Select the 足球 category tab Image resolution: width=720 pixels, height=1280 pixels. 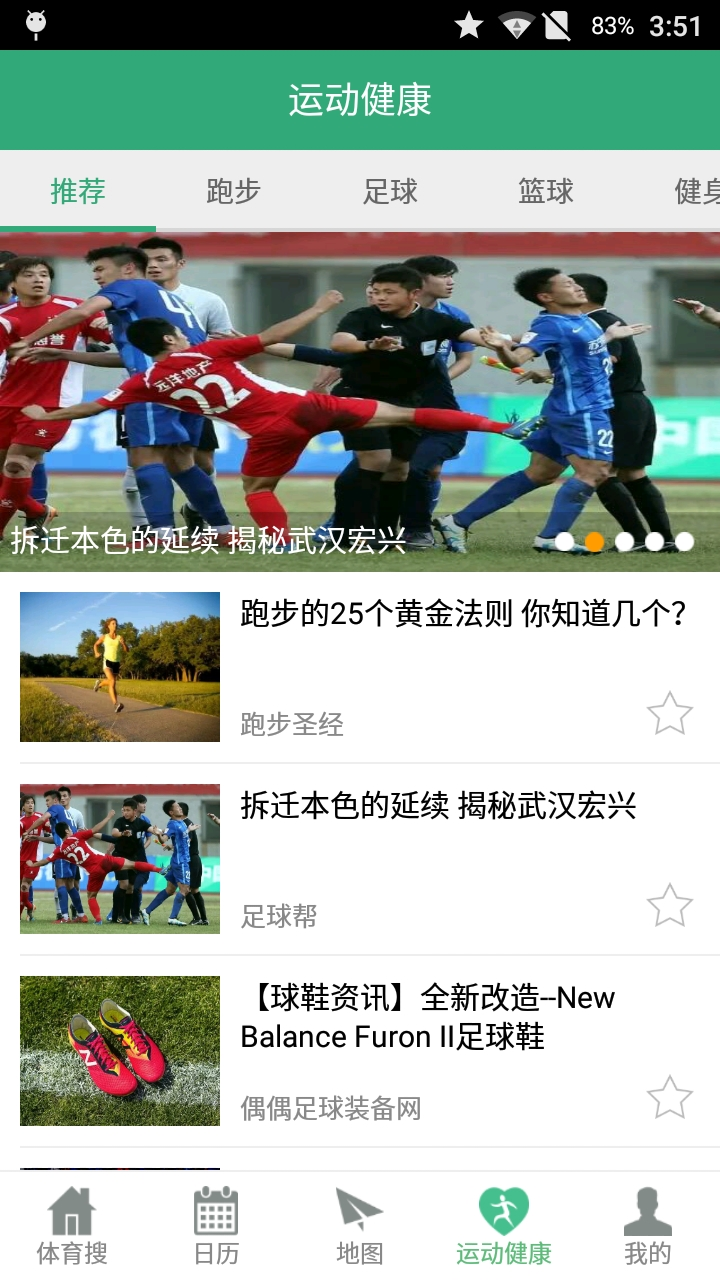click(390, 191)
